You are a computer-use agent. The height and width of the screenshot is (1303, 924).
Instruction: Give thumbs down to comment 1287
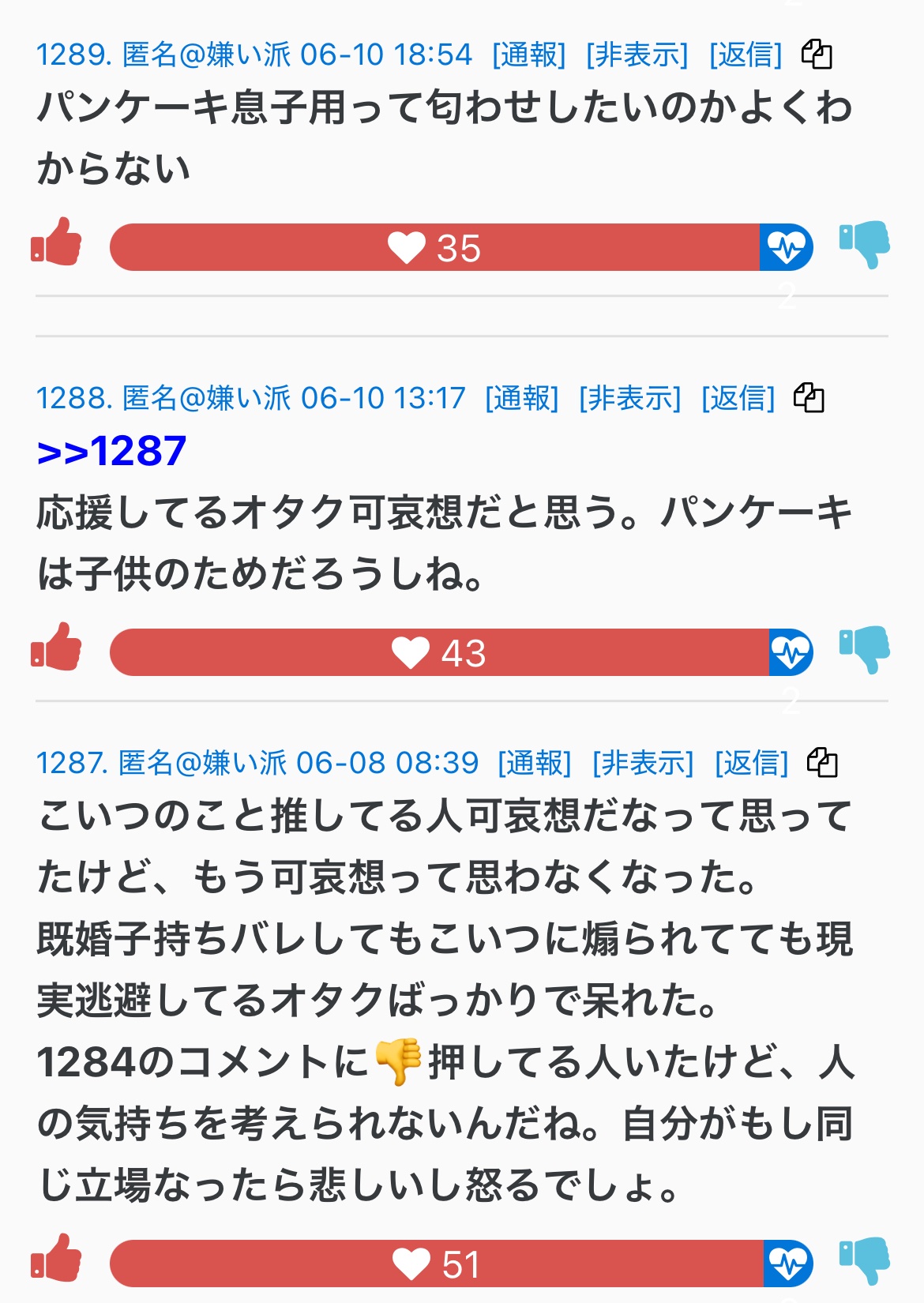point(865,1260)
